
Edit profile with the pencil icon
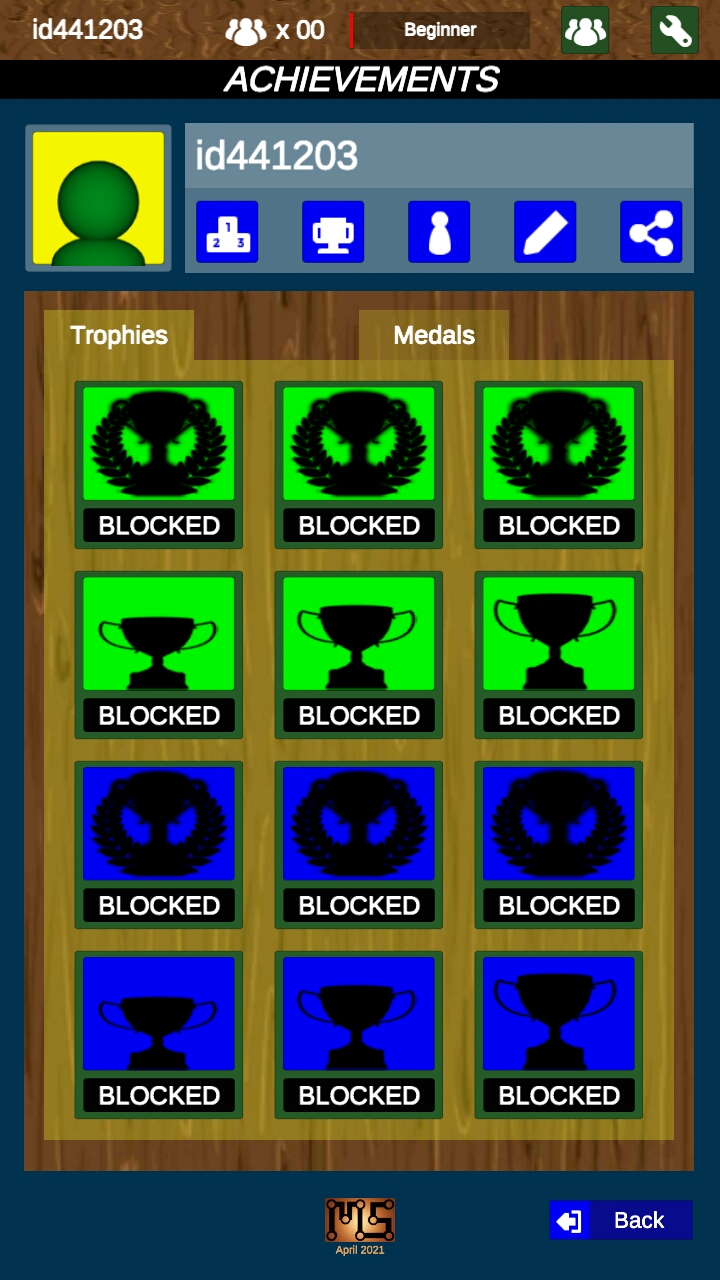point(545,232)
